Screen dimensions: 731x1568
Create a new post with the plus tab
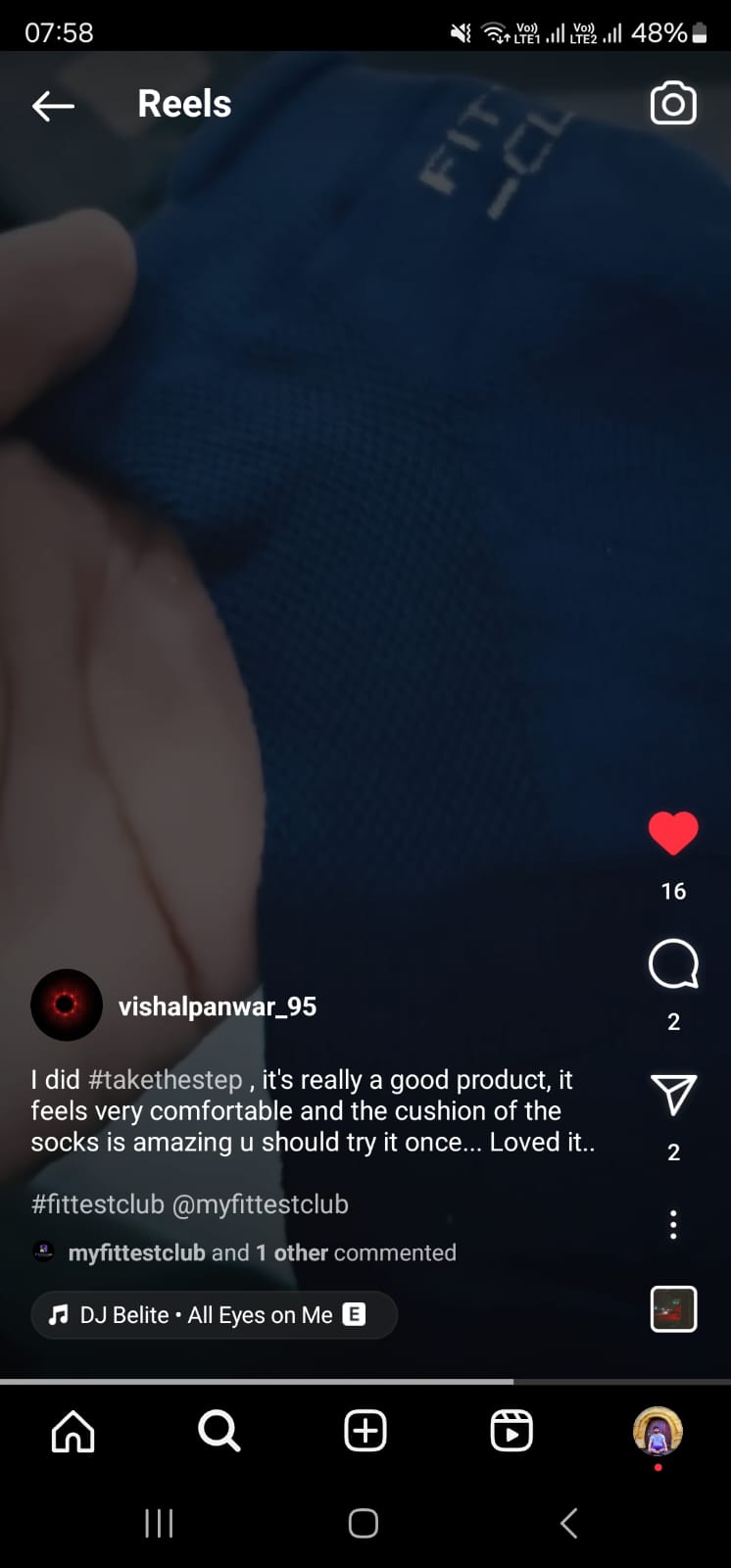tap(365, 1431)
